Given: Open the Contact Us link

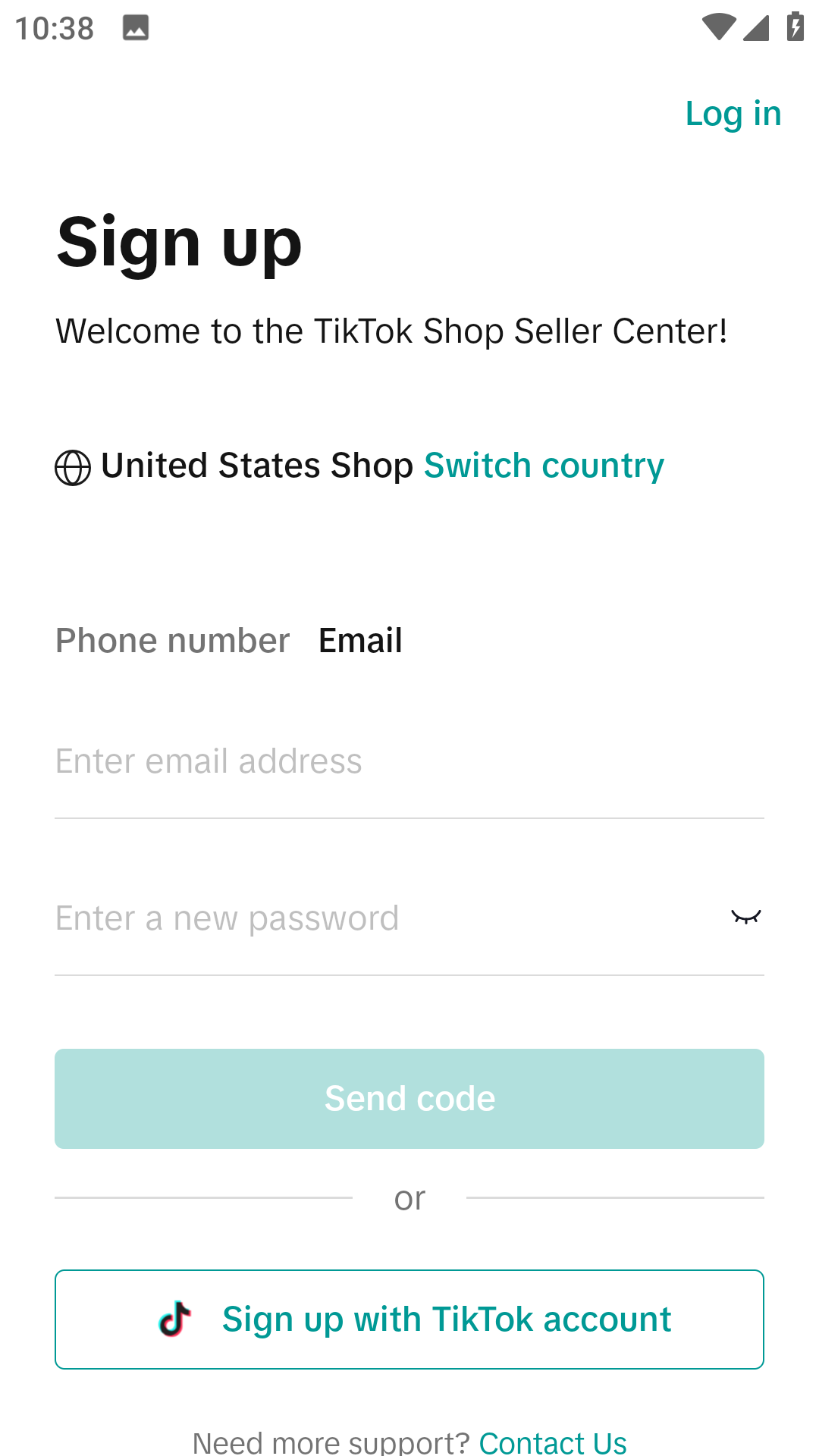Looking at the screenshot, I should [x=553, y=1442].
